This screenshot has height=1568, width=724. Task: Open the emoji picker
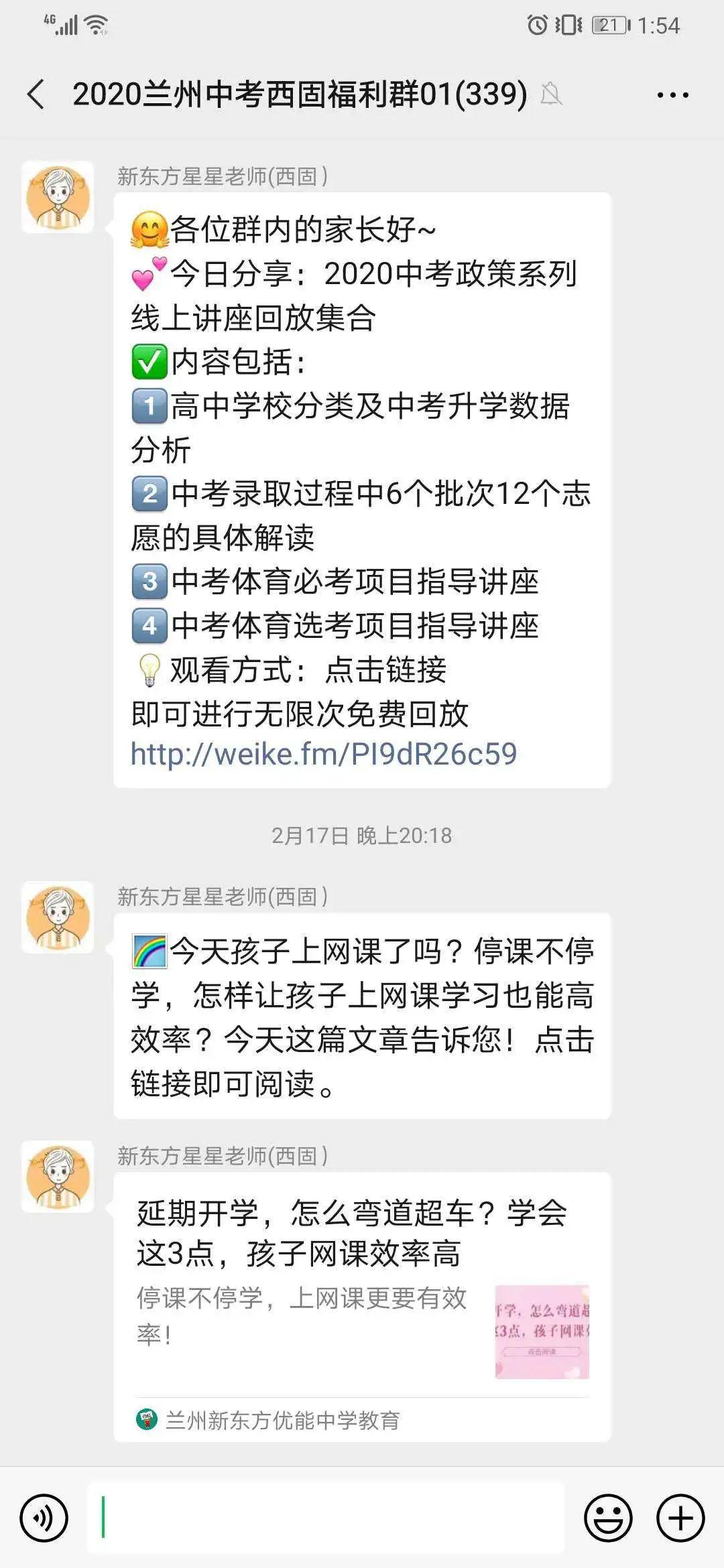[x=608, y=1517]
